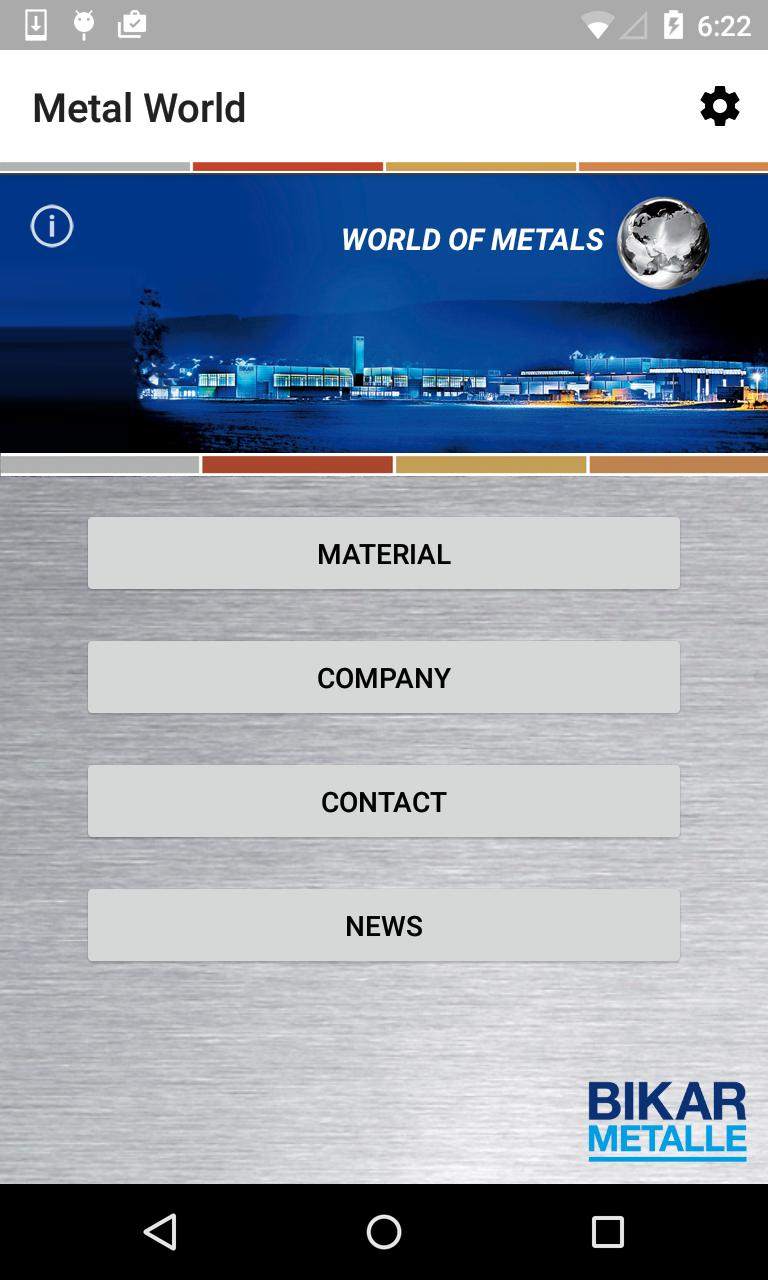Open settings via the gear icon
Image resolution: width=768 pixels, height=1280 pixels.
pyautogui.click(x=719, y=106)
